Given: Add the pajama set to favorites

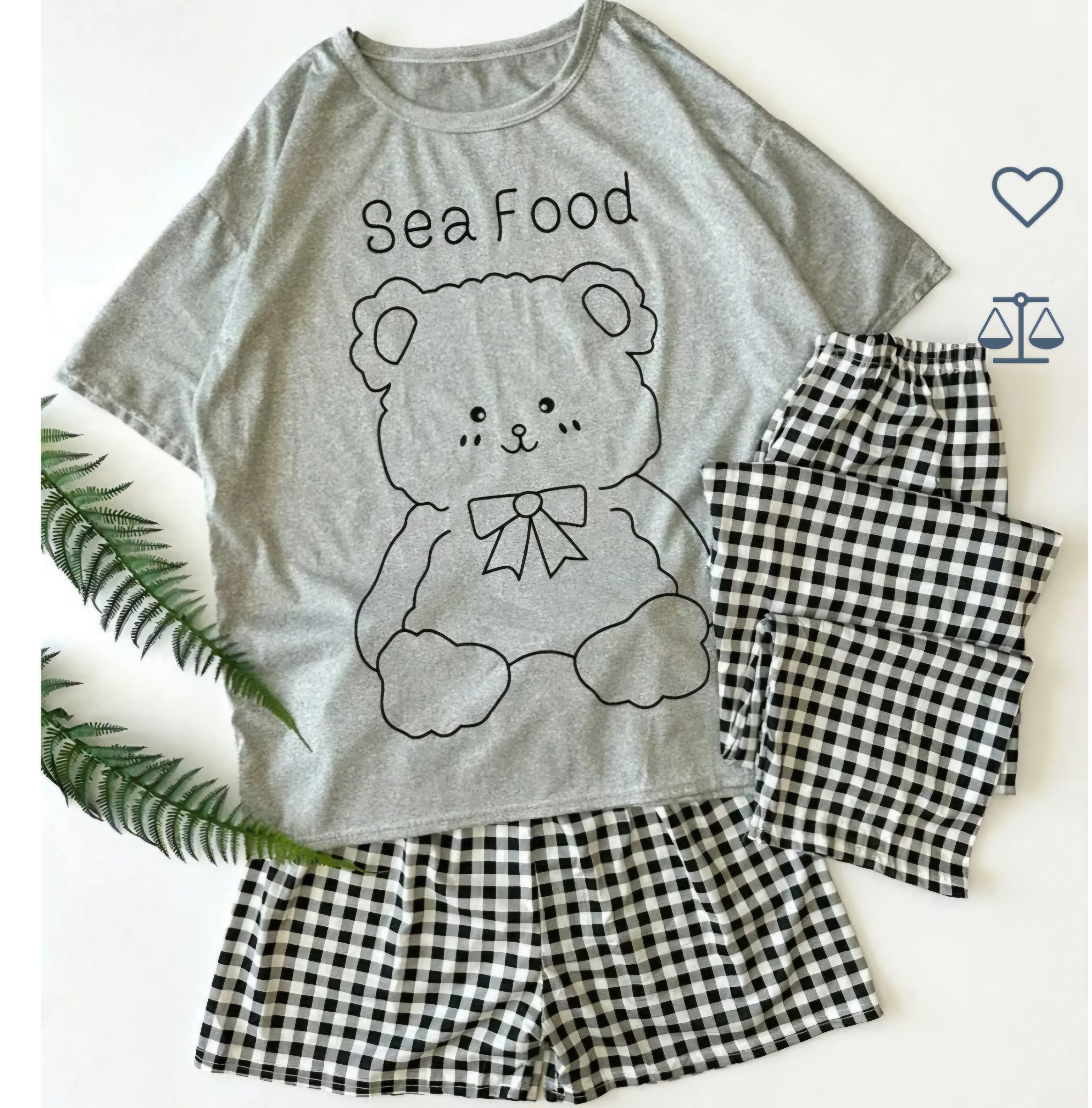Looking at the screenshot, I should tap(1028, 195).
